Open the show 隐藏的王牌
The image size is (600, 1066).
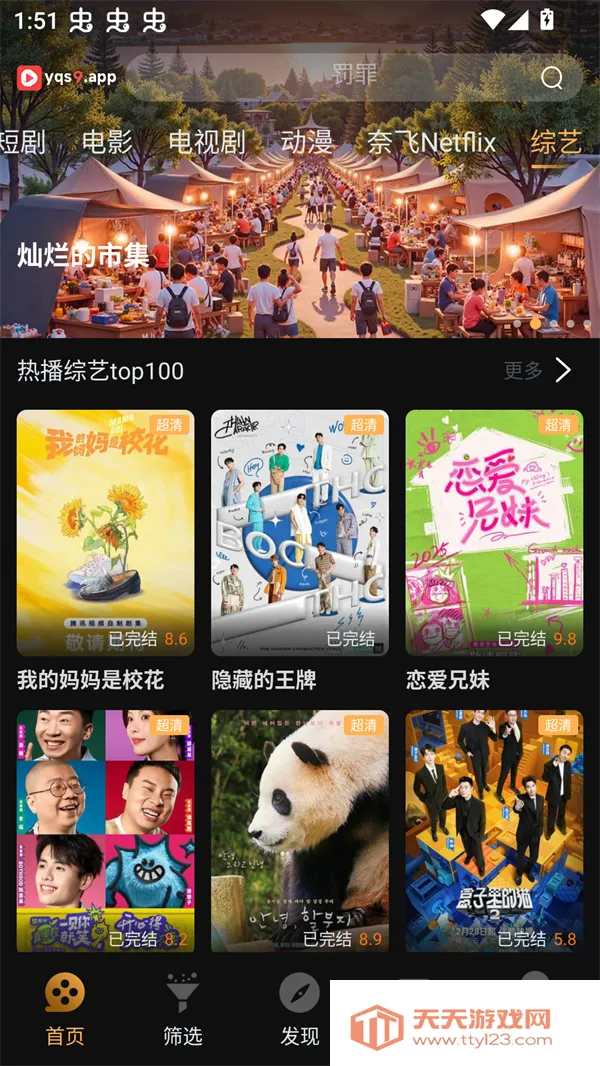click(299, 533)
